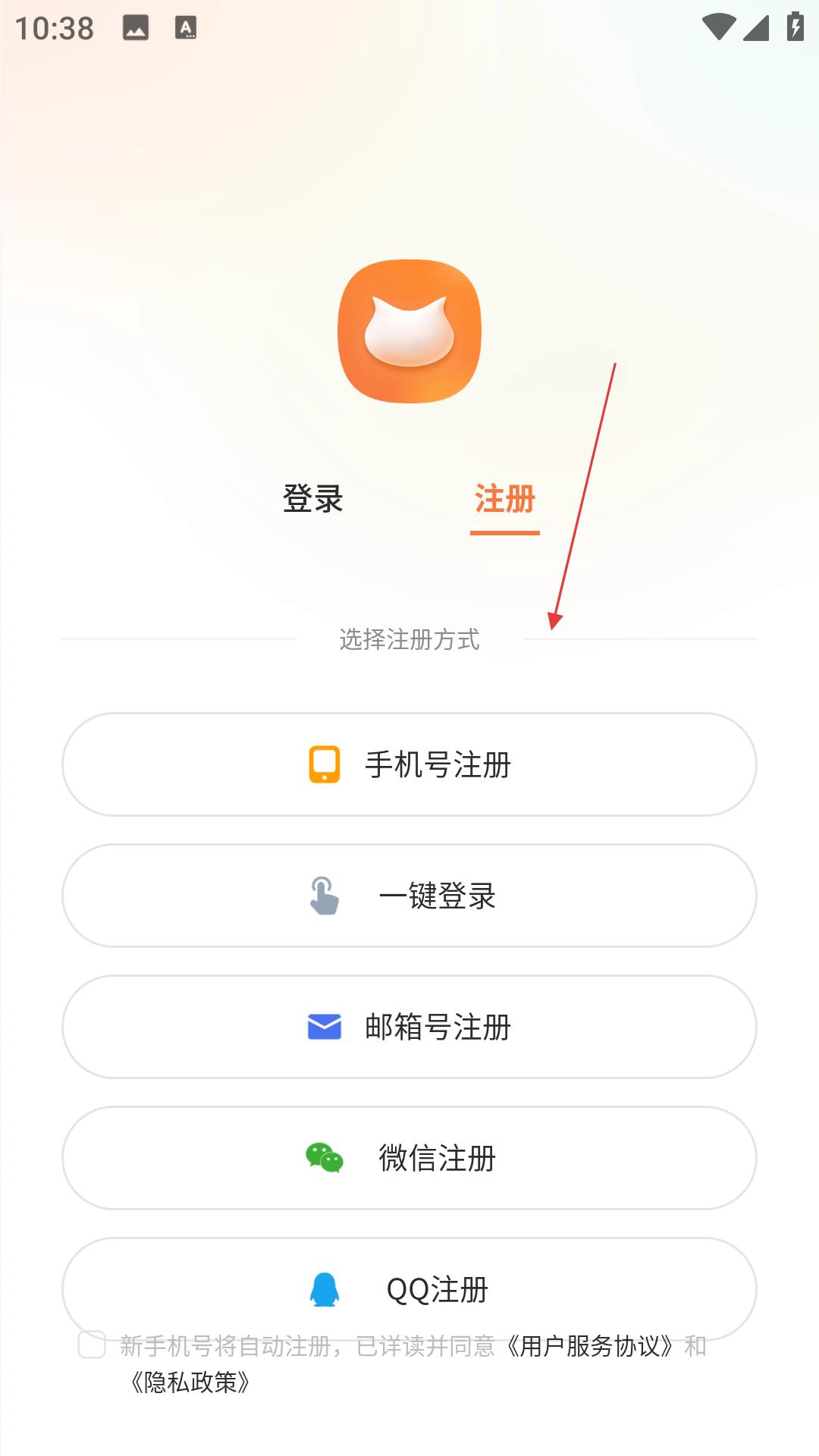Sign up via 微信注册

409,1158
